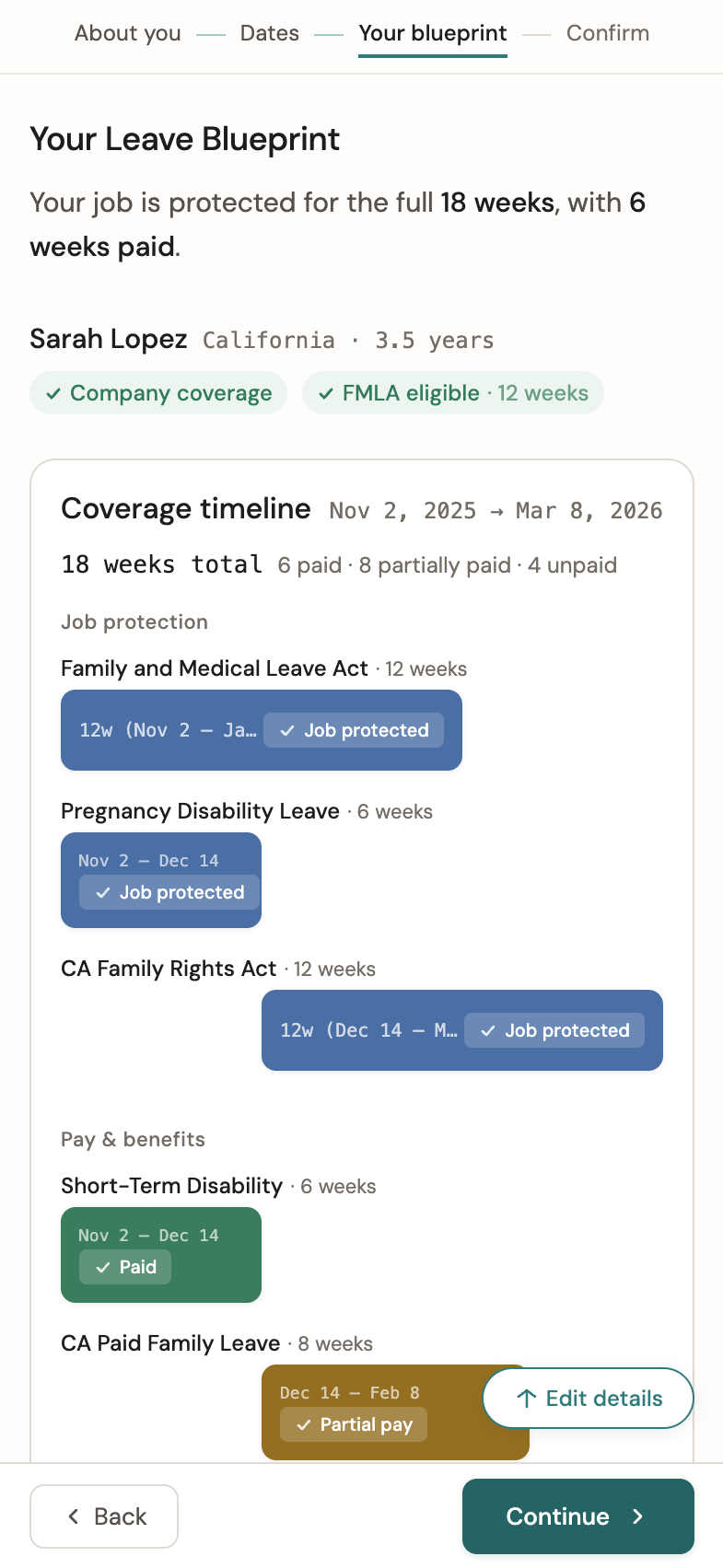This screenshot has width=723, height=1568.
Task: Click the left chevron inside the Back button
Action: [73, 1516]
